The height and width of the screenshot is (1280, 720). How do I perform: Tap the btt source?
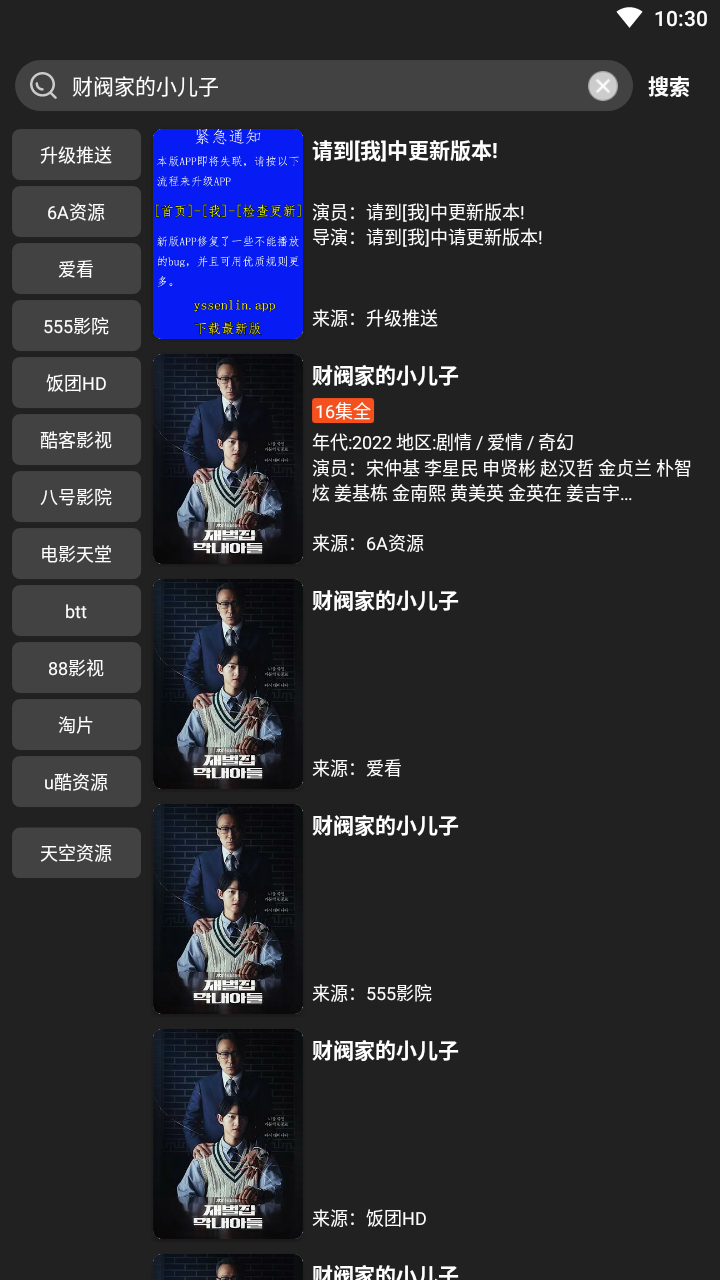76,611
